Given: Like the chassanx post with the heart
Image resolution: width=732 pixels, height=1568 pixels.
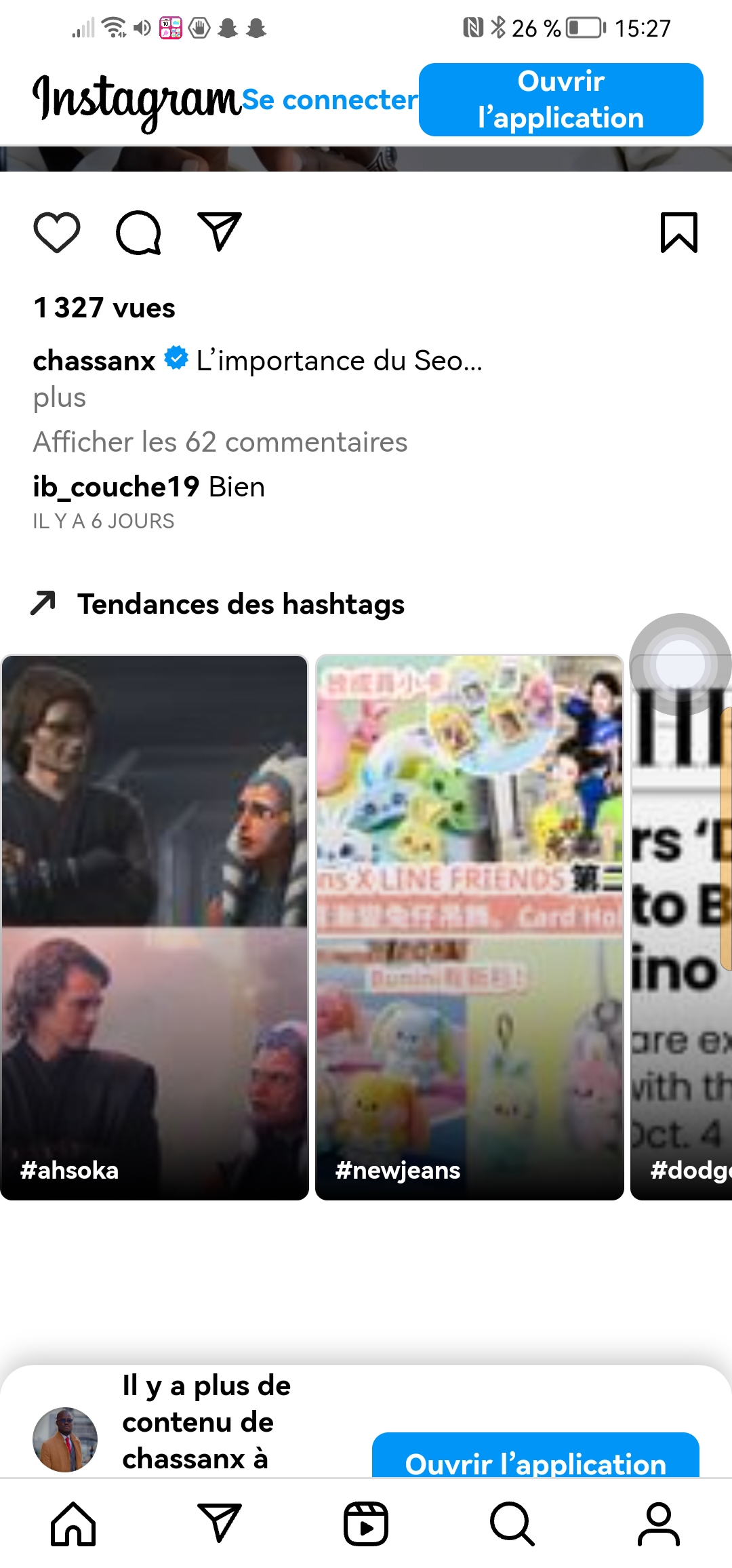Looking at the screenshot, I should click(57, 233).
